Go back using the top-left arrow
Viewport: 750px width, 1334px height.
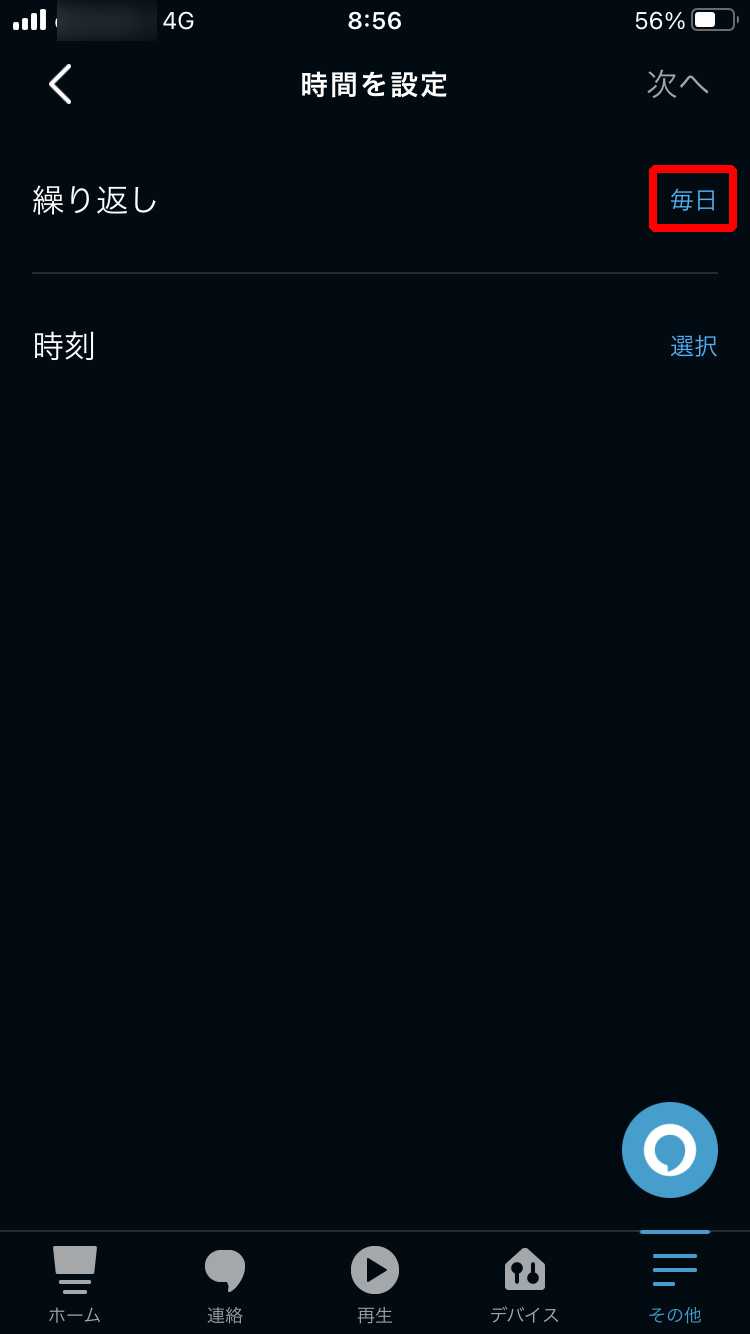tap(60, 84)
